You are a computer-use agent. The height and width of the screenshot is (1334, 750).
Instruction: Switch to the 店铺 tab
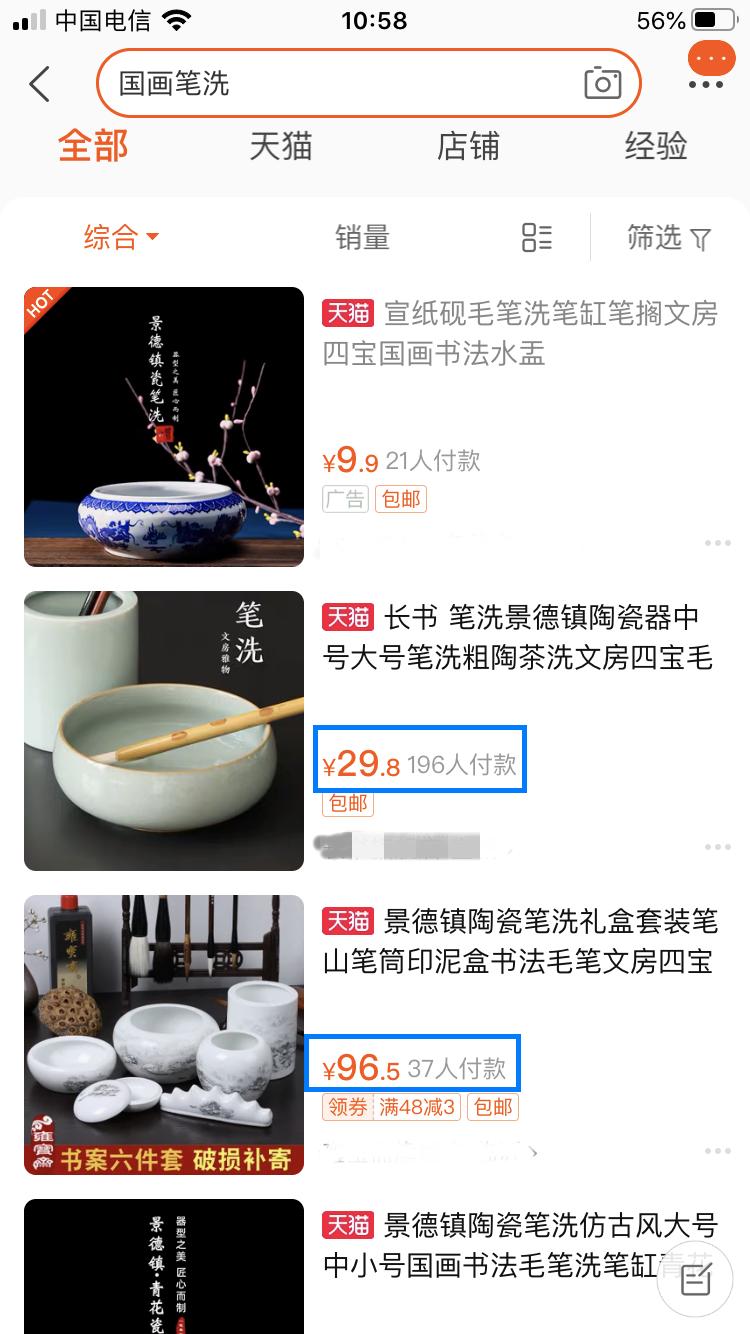(x=467, y=146)
